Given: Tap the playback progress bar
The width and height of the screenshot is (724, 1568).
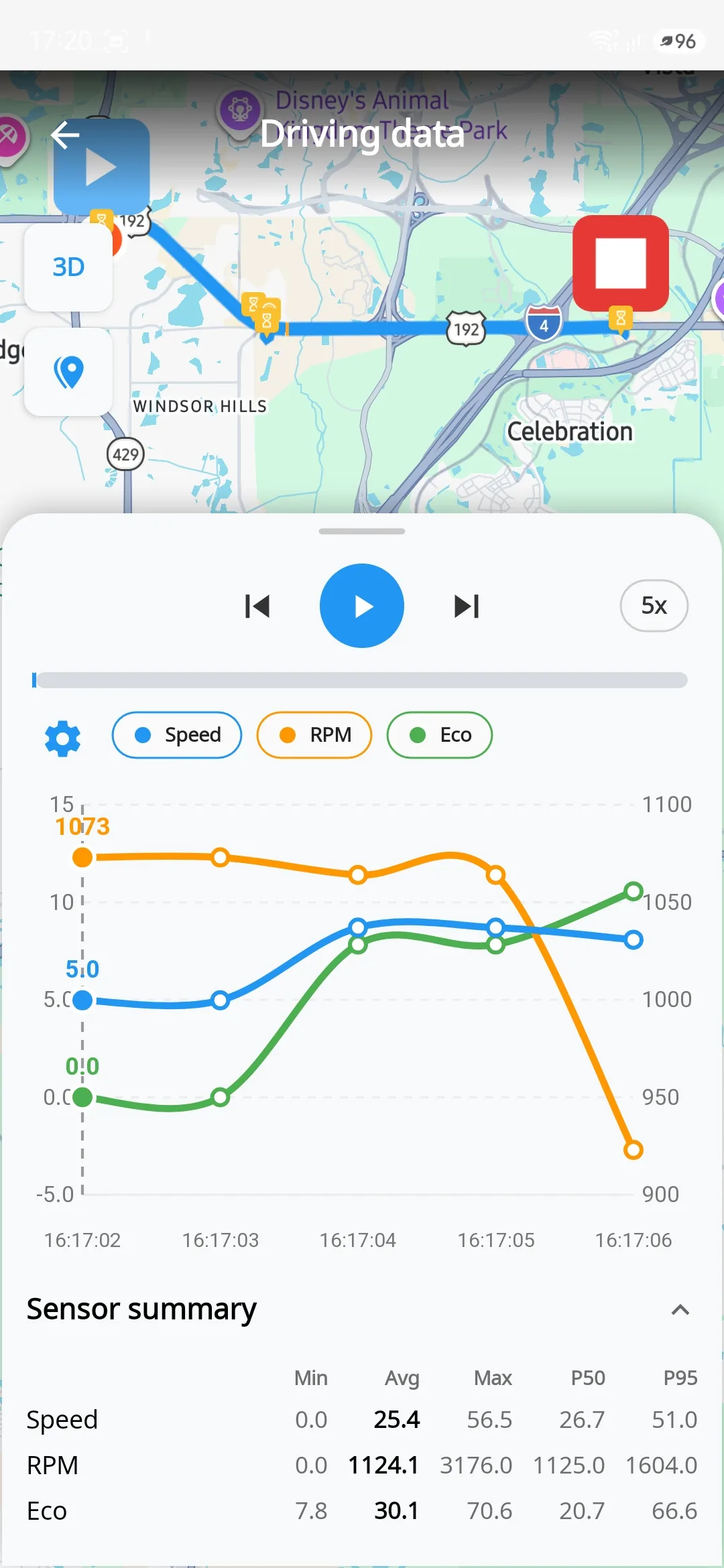Looking at the screenshot, I should (x=360, y=680).
